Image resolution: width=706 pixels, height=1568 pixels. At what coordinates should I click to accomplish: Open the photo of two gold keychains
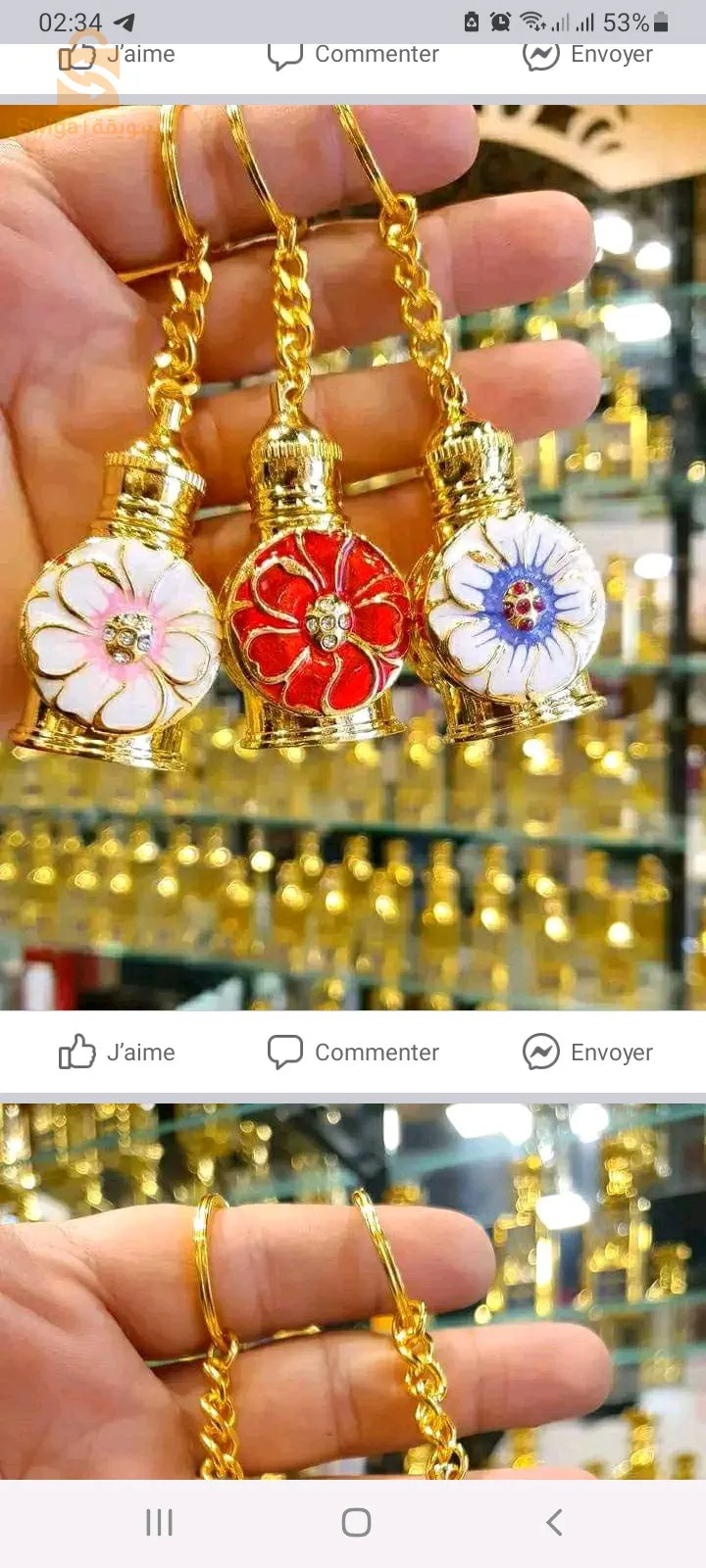[x=353, y=1294]
